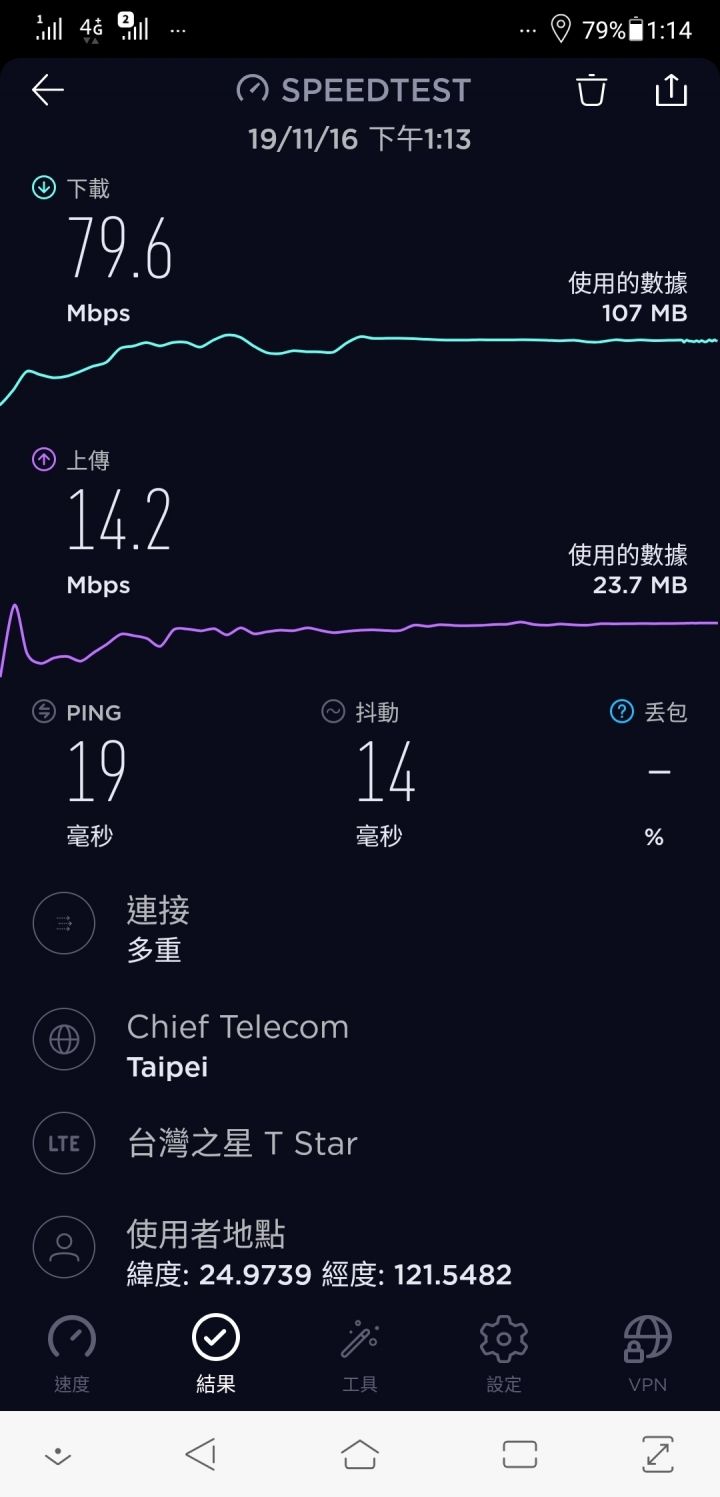Viewport: 720px width, 1497px height.
Task: Switch to the 速度 tab
Action: pyautogui.click(x=72, y=1354)
